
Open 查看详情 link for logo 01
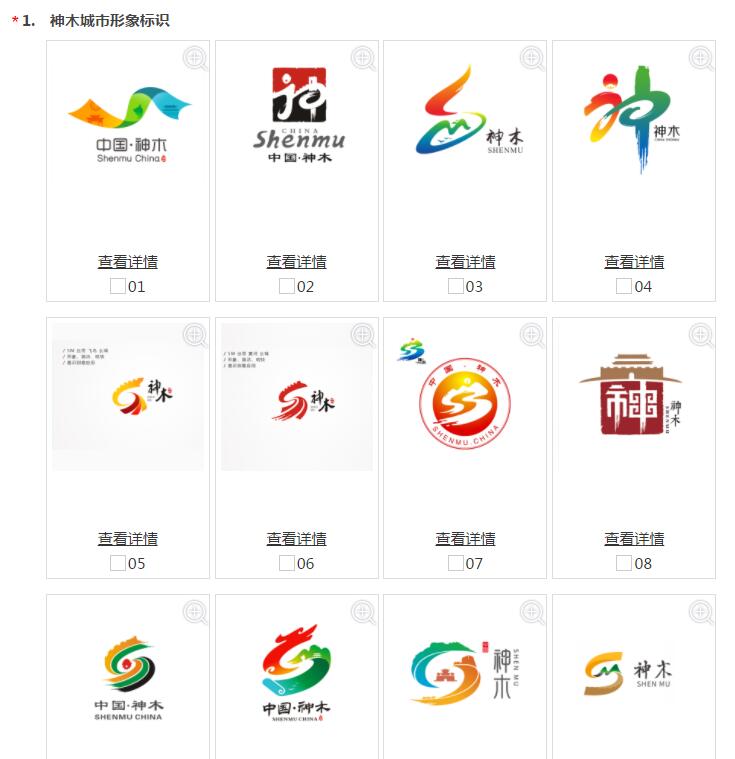[x=127, y=262]
